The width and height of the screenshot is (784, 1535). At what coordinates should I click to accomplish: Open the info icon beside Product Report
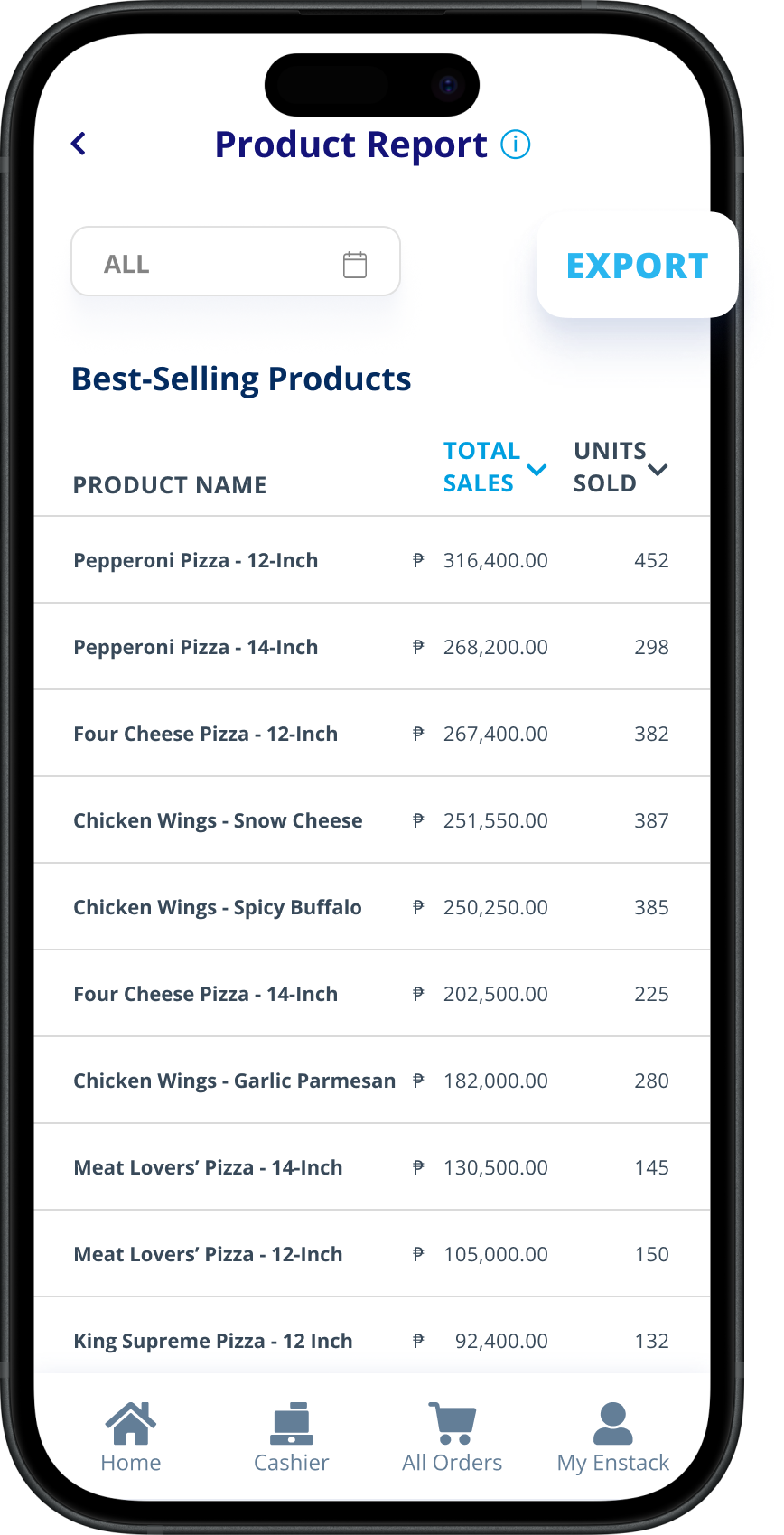516,145
